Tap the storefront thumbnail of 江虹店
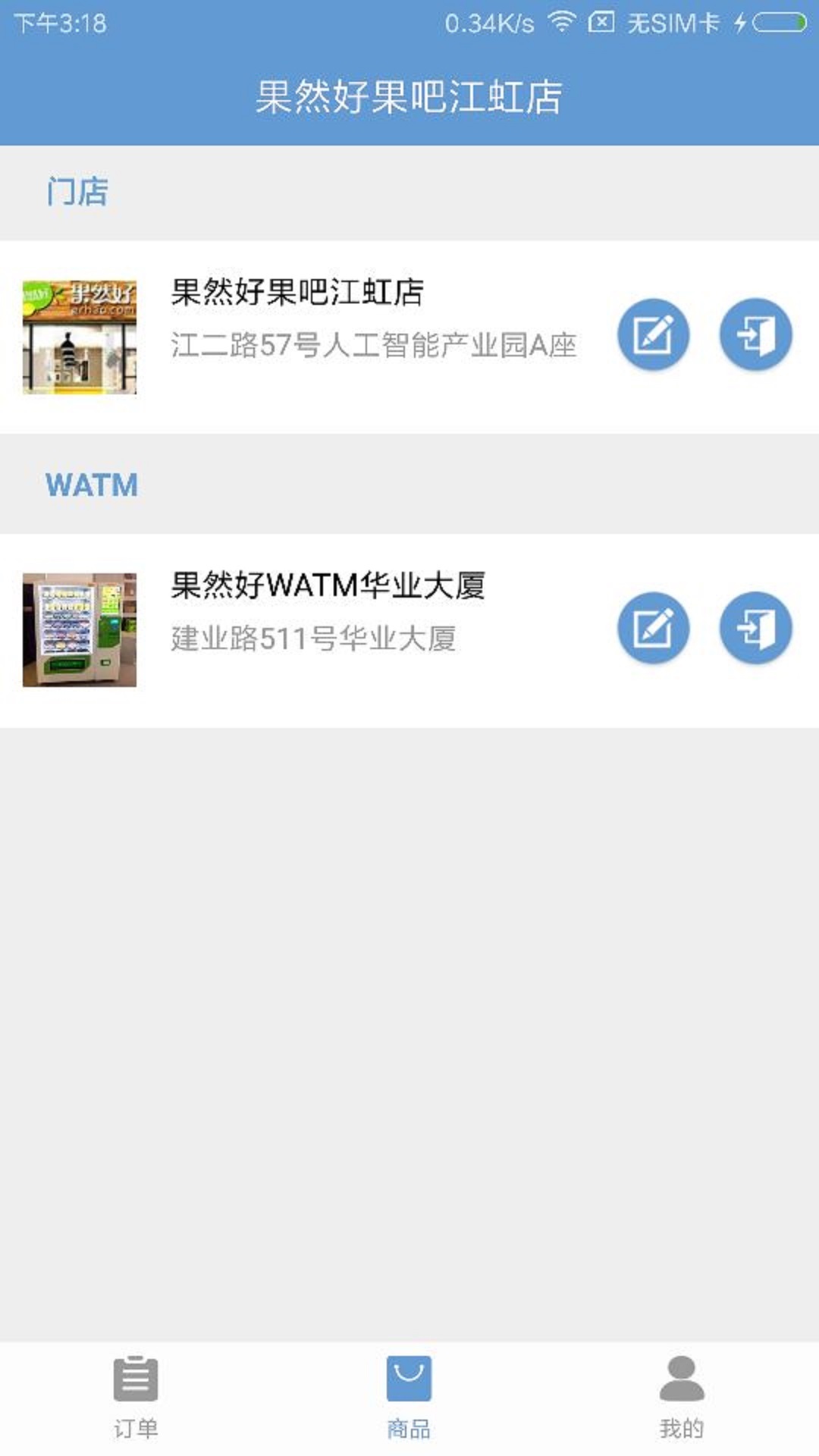 81,335
